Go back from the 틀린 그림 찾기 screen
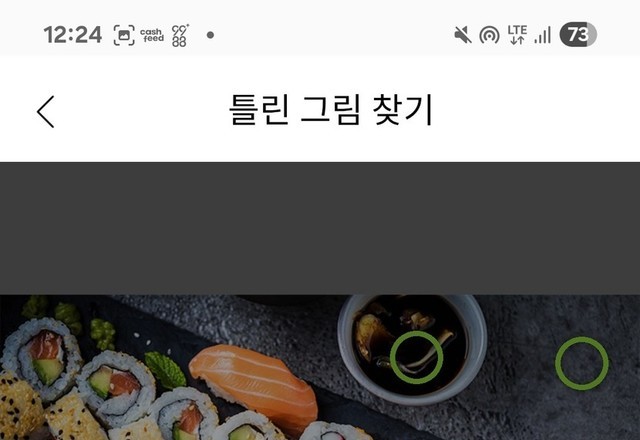 tap(46, 111)
